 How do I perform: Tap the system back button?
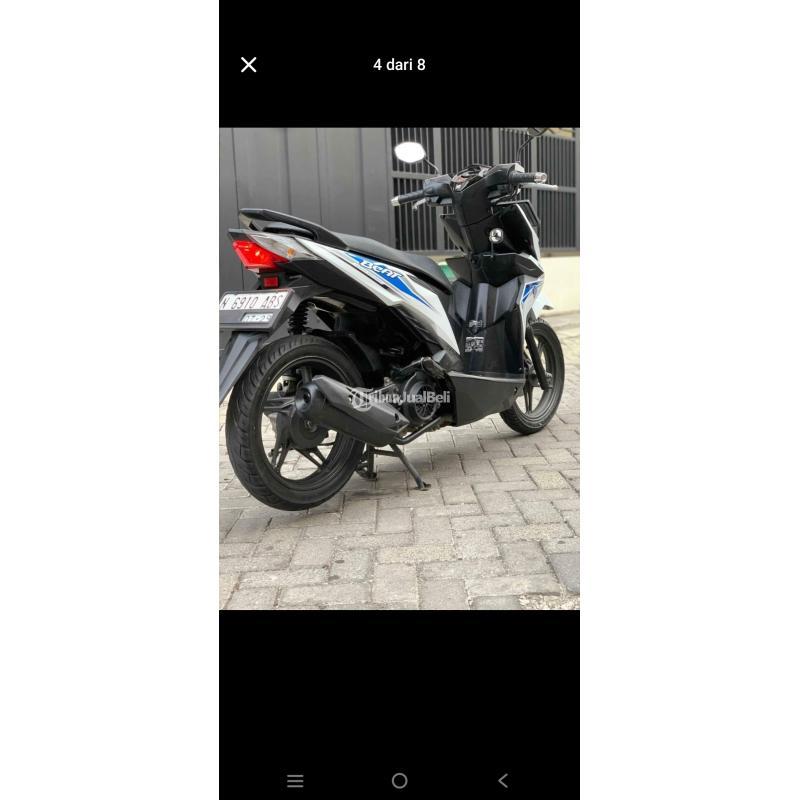tap(503, 781)
